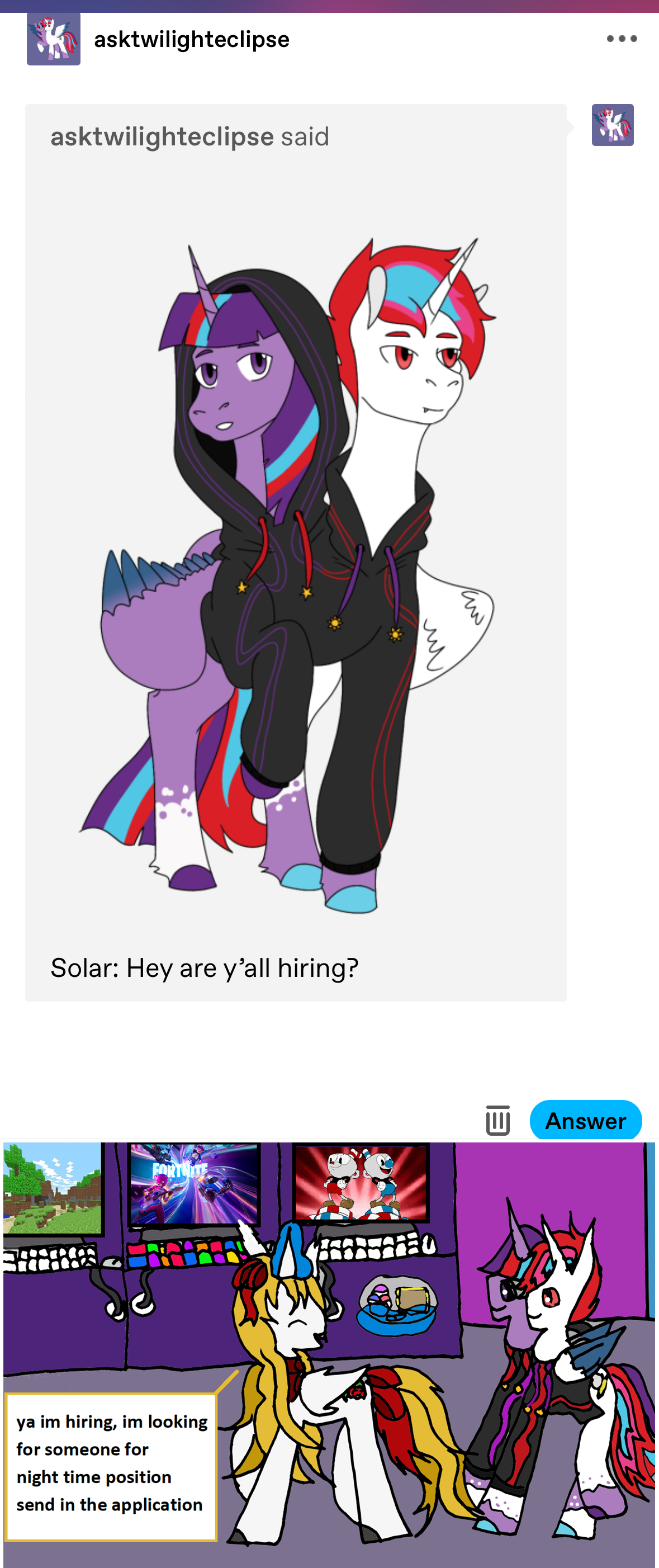
Task: Delete the ask with trash icon
Action: [x=497, y=1121]
